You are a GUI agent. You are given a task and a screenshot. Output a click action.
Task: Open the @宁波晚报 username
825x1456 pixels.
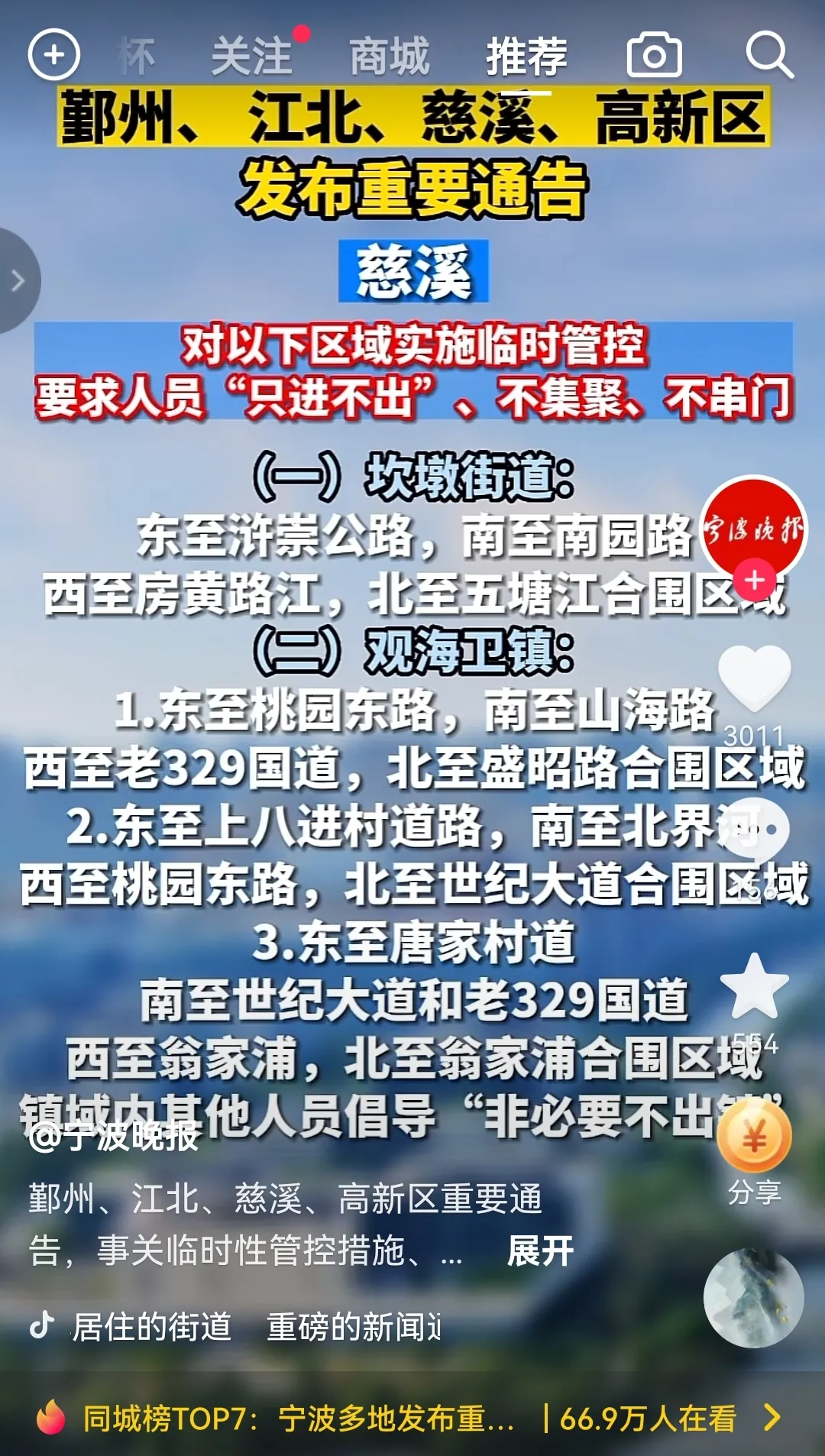115,1137
